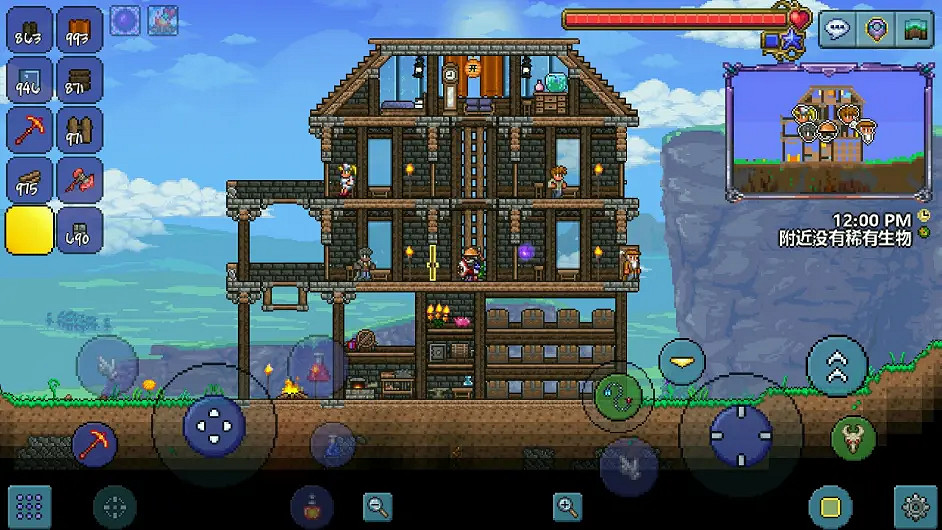Tap the yellow square button beside settings

828,505
